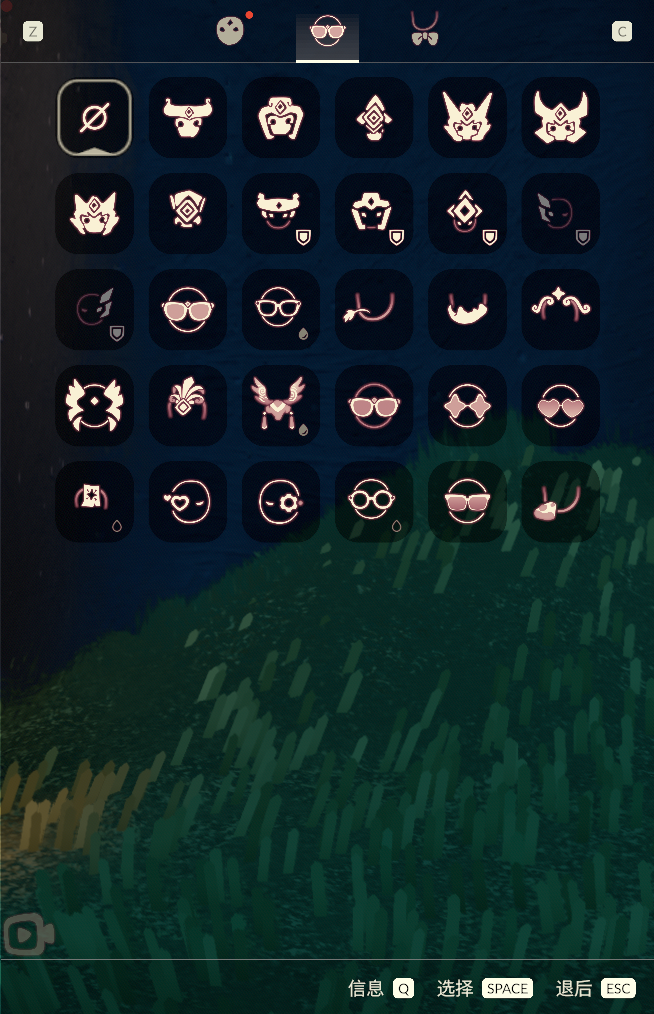Select the monocle gear eyepiece
The image size is (654, 1014).
pyautogui.click(x=280, y=501)
